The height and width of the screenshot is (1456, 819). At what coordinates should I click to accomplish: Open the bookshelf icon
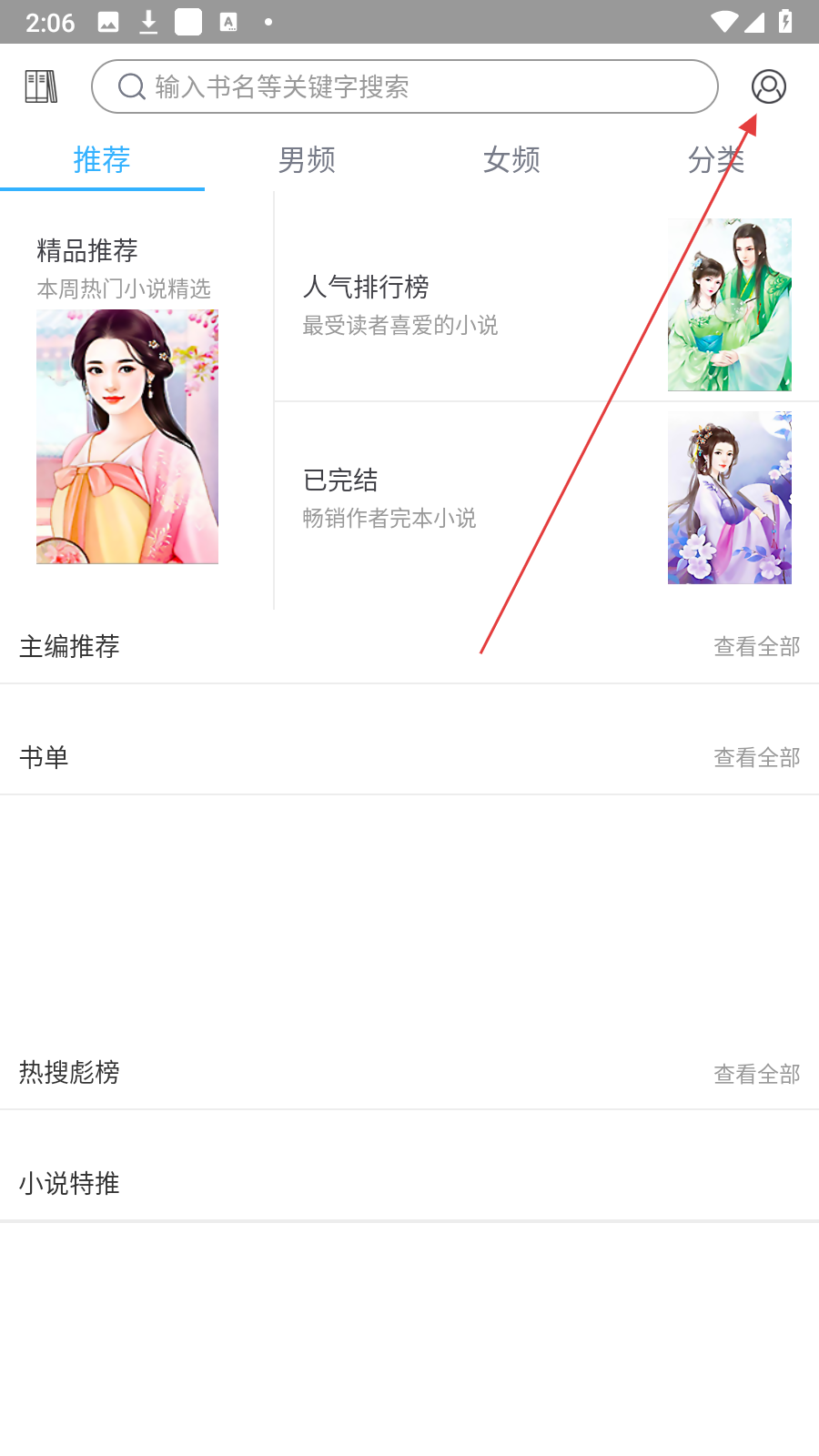pos(41,86)
